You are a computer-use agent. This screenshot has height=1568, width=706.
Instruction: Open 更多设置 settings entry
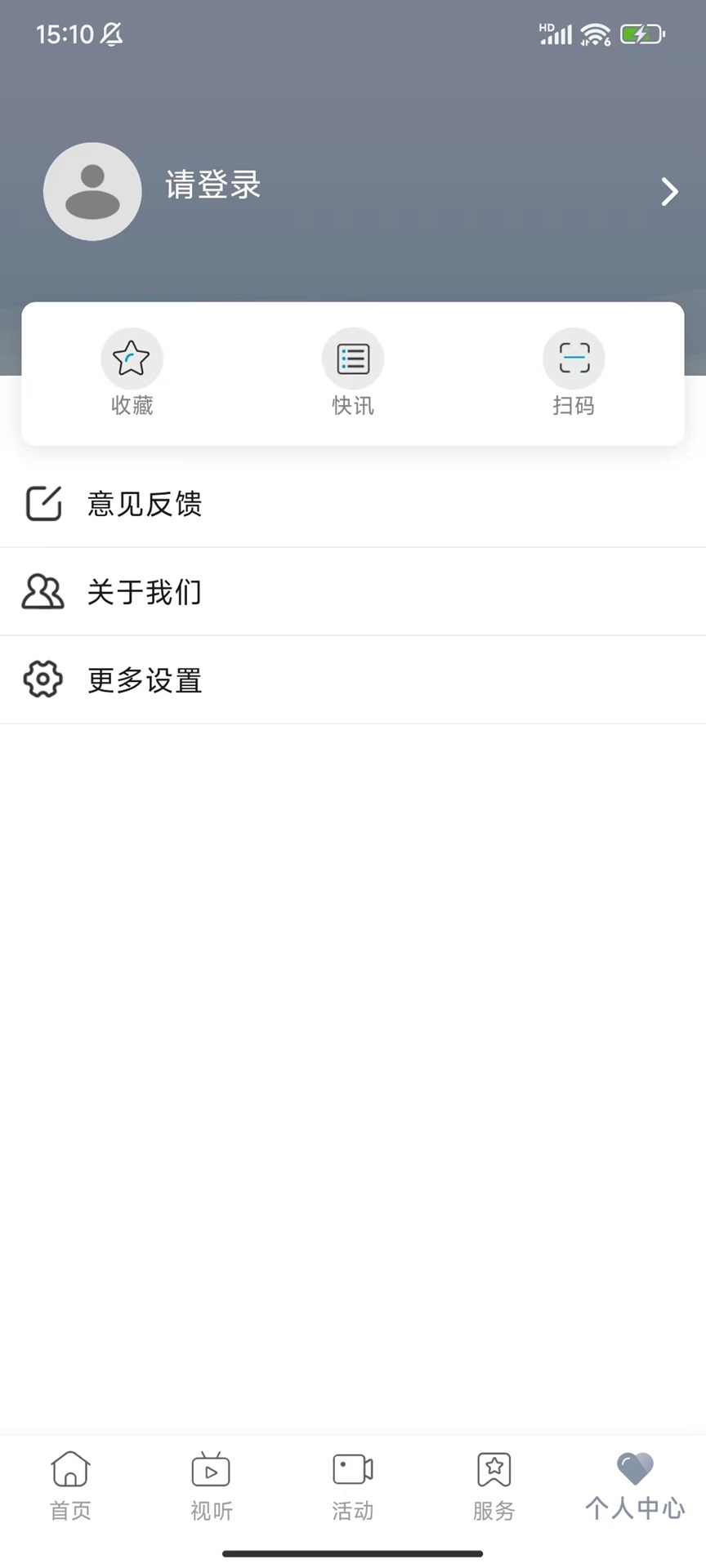coord(144,679)
